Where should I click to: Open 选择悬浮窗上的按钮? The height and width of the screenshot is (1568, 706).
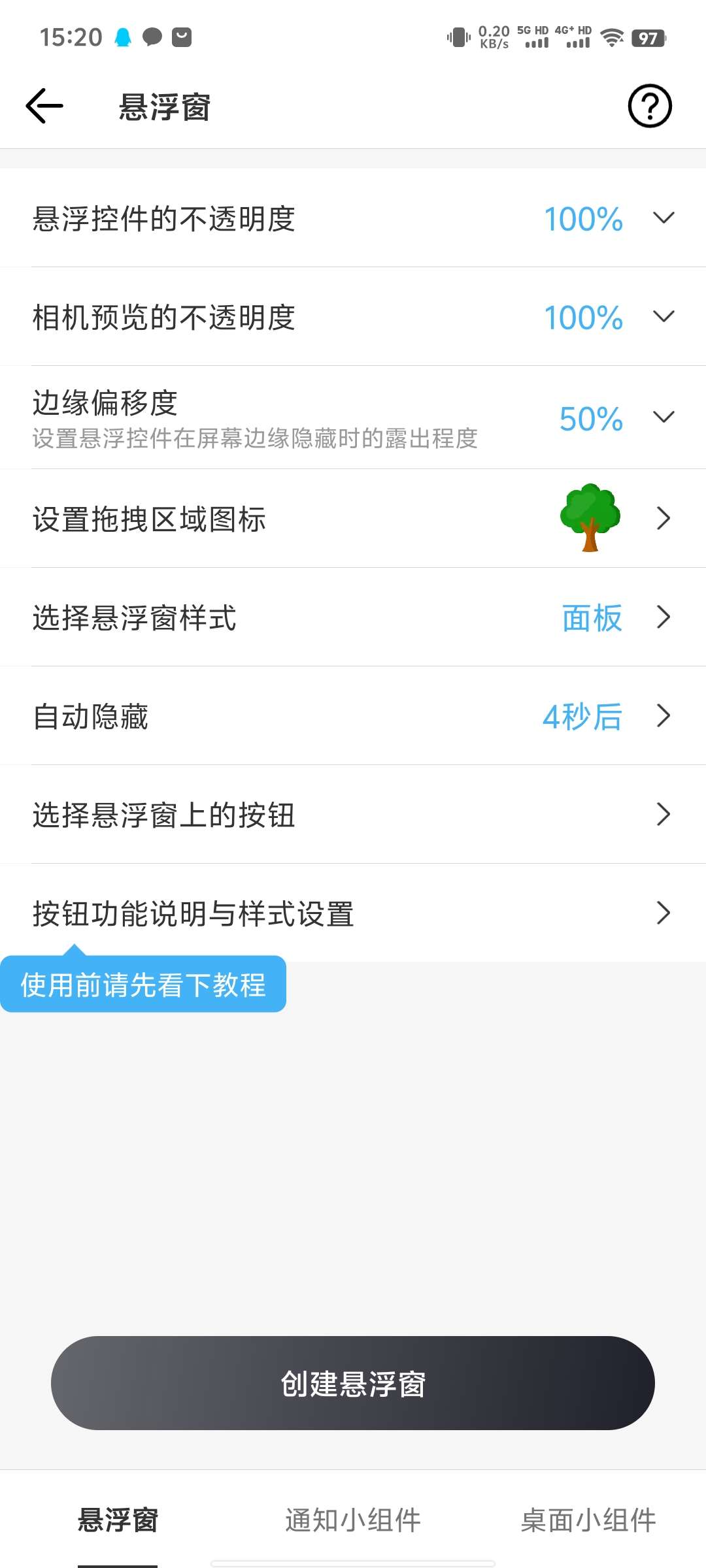pos(353,815)
